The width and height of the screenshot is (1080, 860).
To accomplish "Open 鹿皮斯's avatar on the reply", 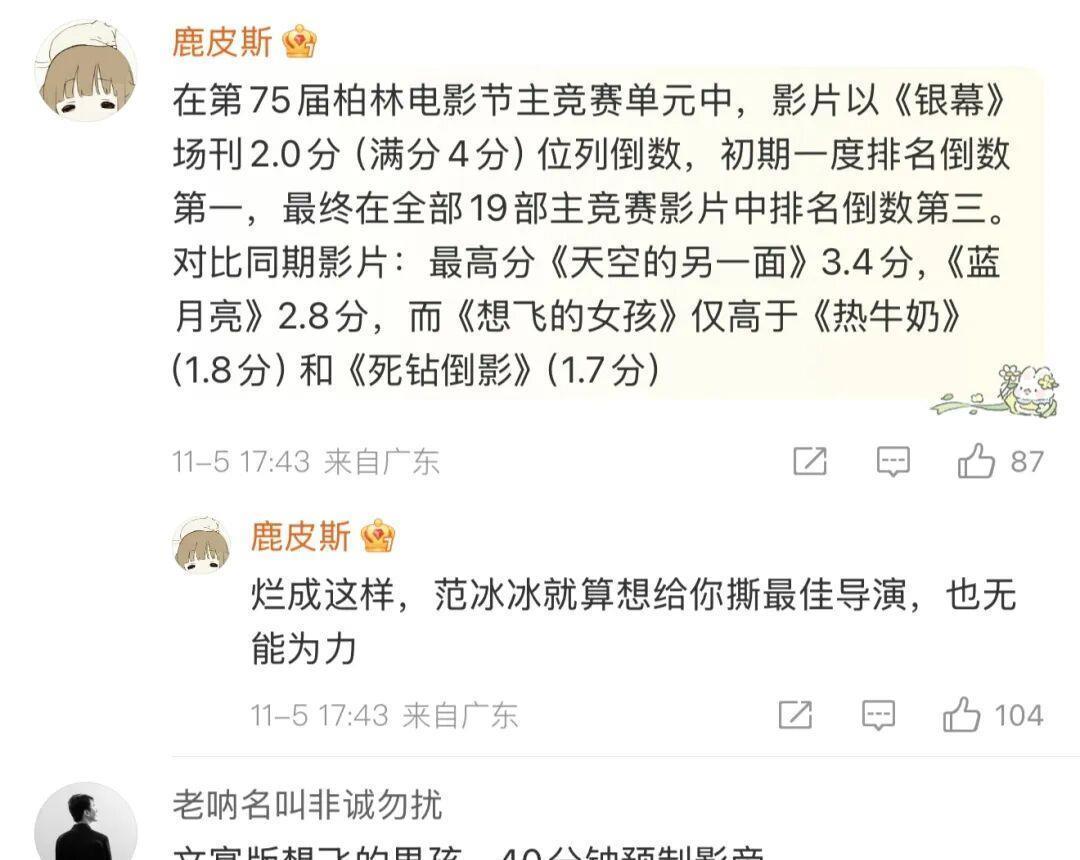I will coord(203,546).
